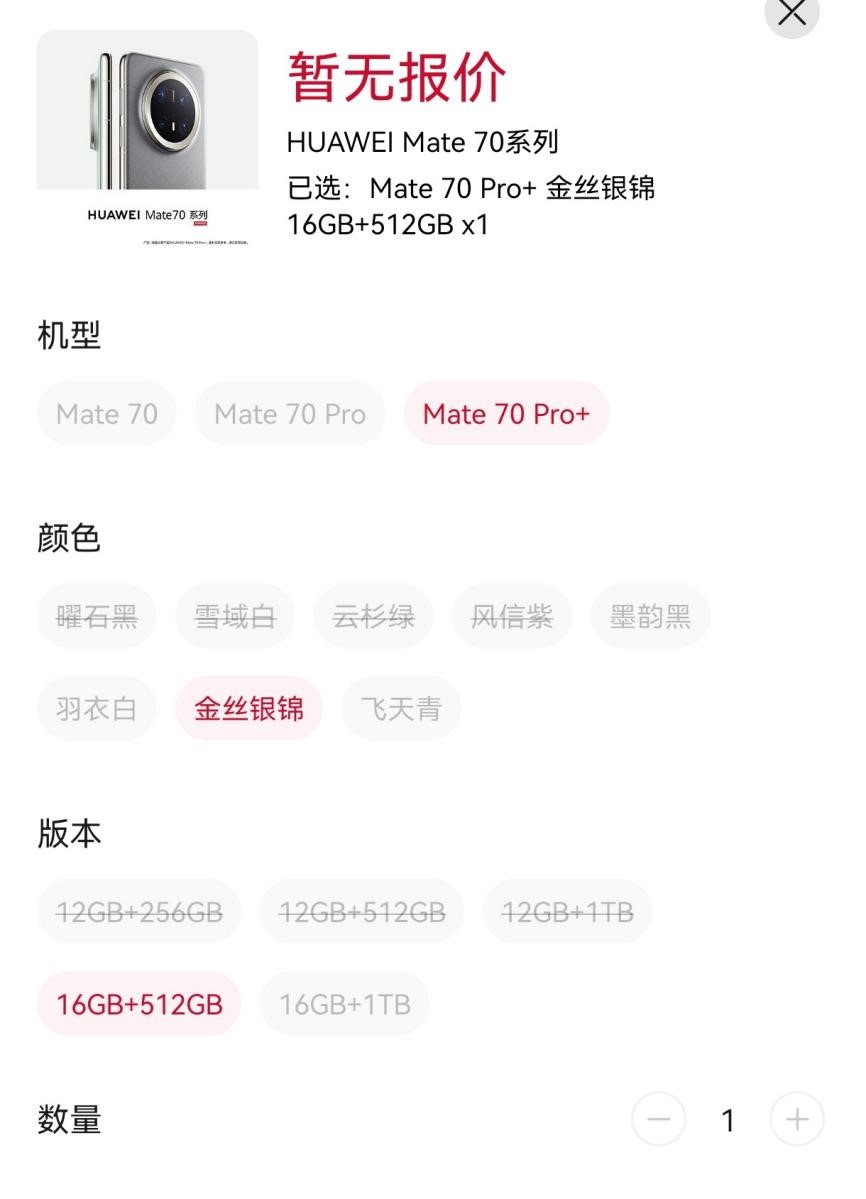Click the crossed-out 12GB+1TB version
The width and height of the screenshot is (866, 1199).
pos(567,911)
